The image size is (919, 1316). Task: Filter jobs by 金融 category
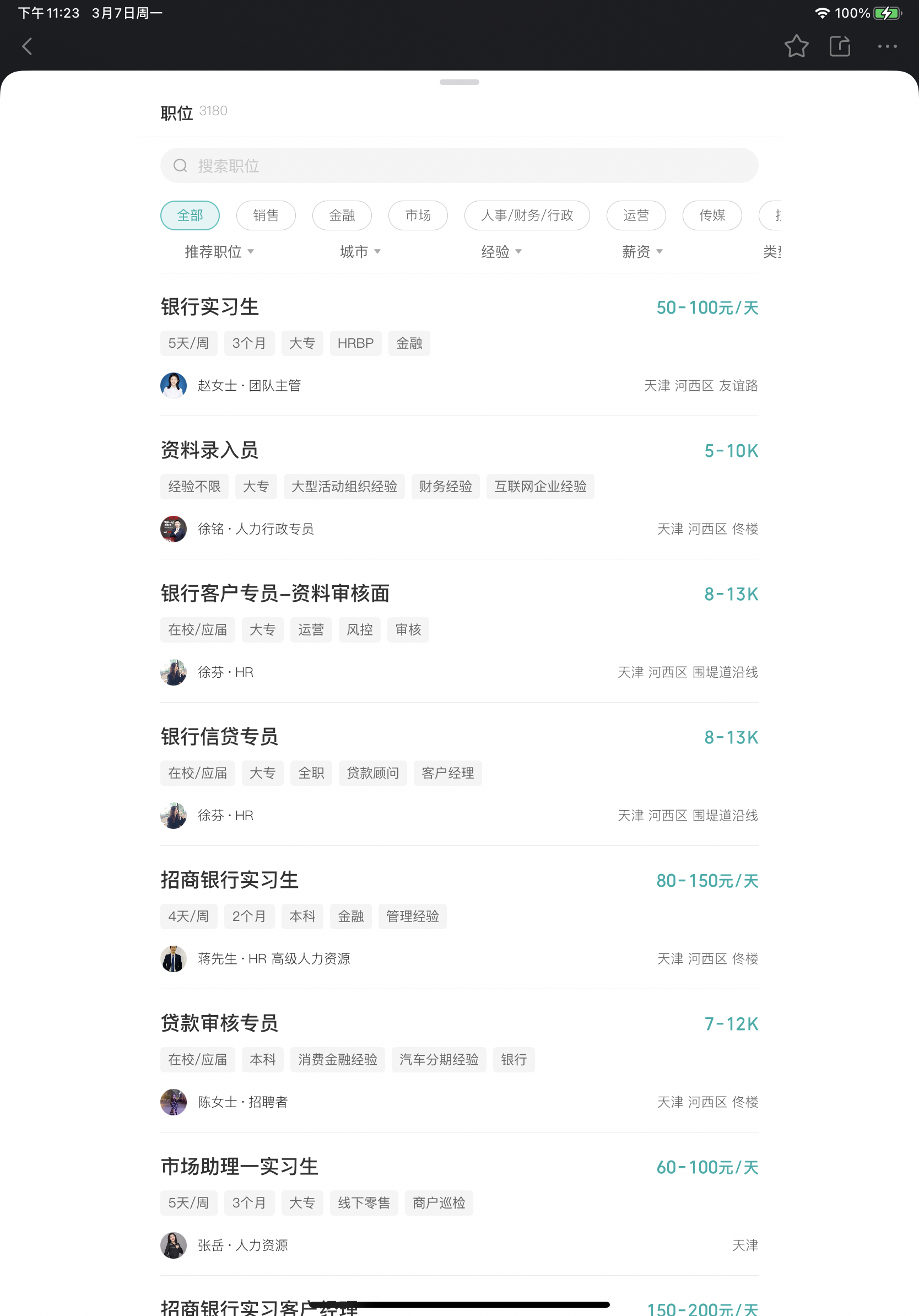pyautogui.click(x=342, y=215)
